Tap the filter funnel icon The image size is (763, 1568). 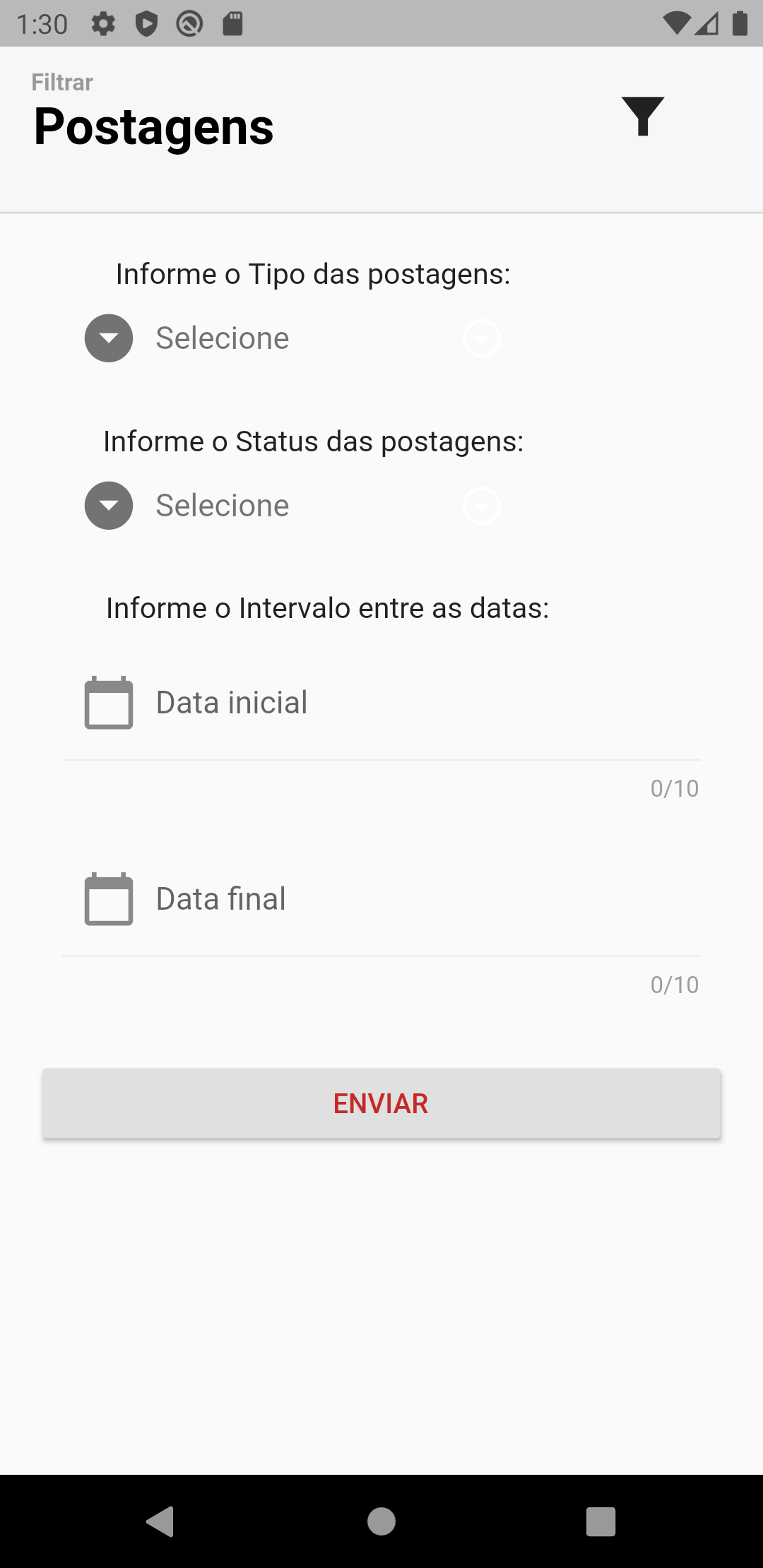tap(642, 117)
